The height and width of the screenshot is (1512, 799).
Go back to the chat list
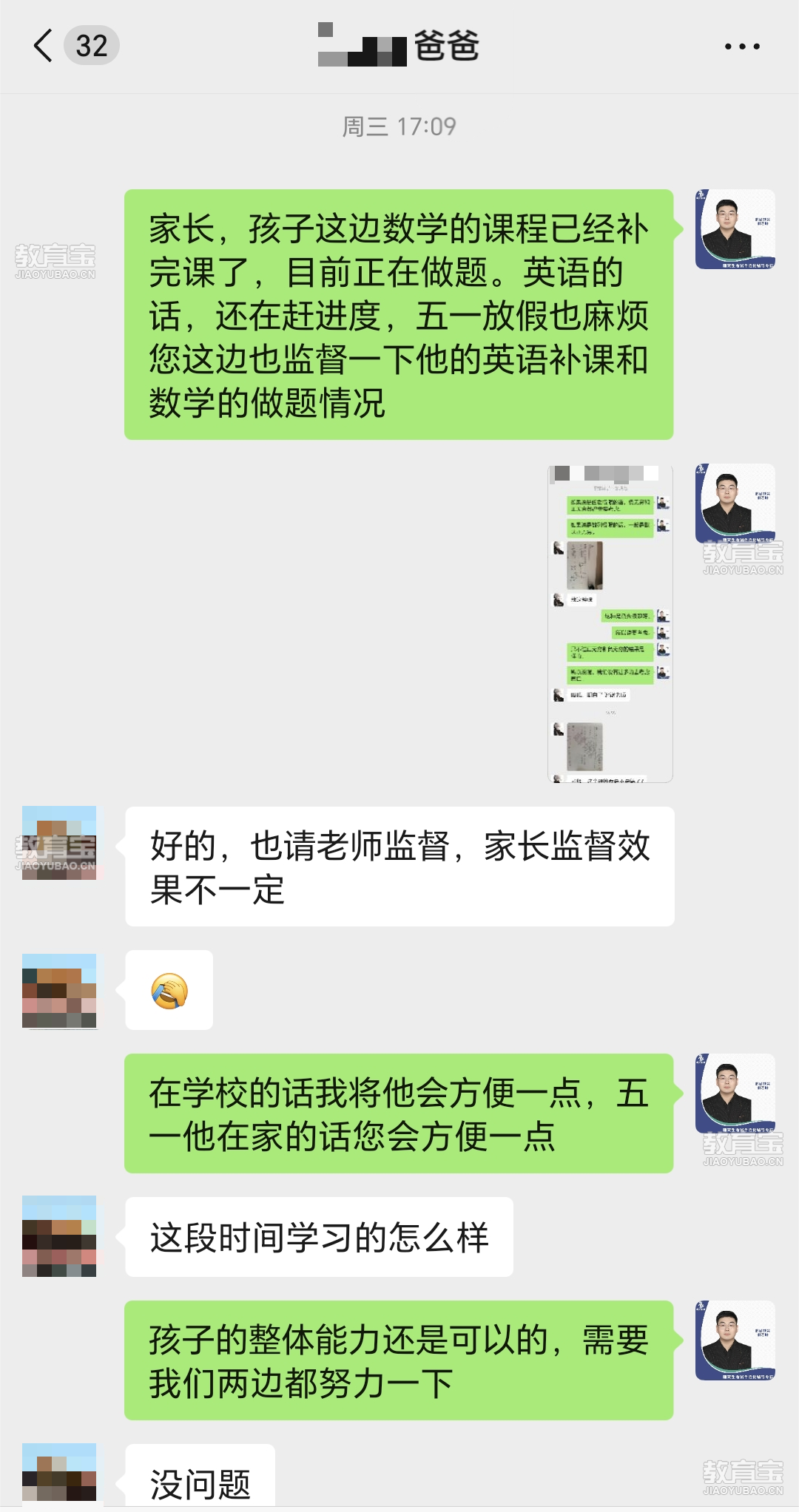coord(44,46)
